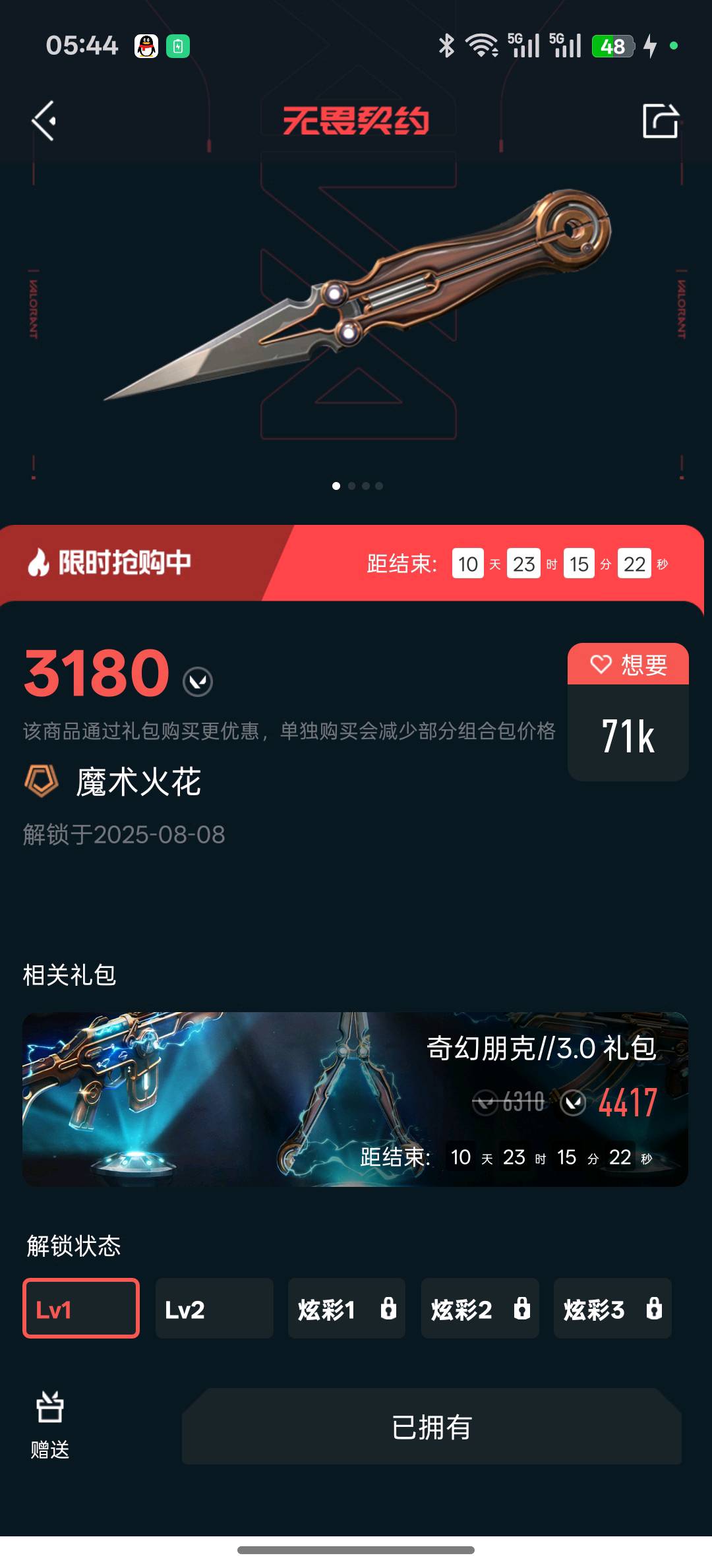712x1568 pixels.
Task: Preview the 炫彩1 variant
Action: [347, 1308]
